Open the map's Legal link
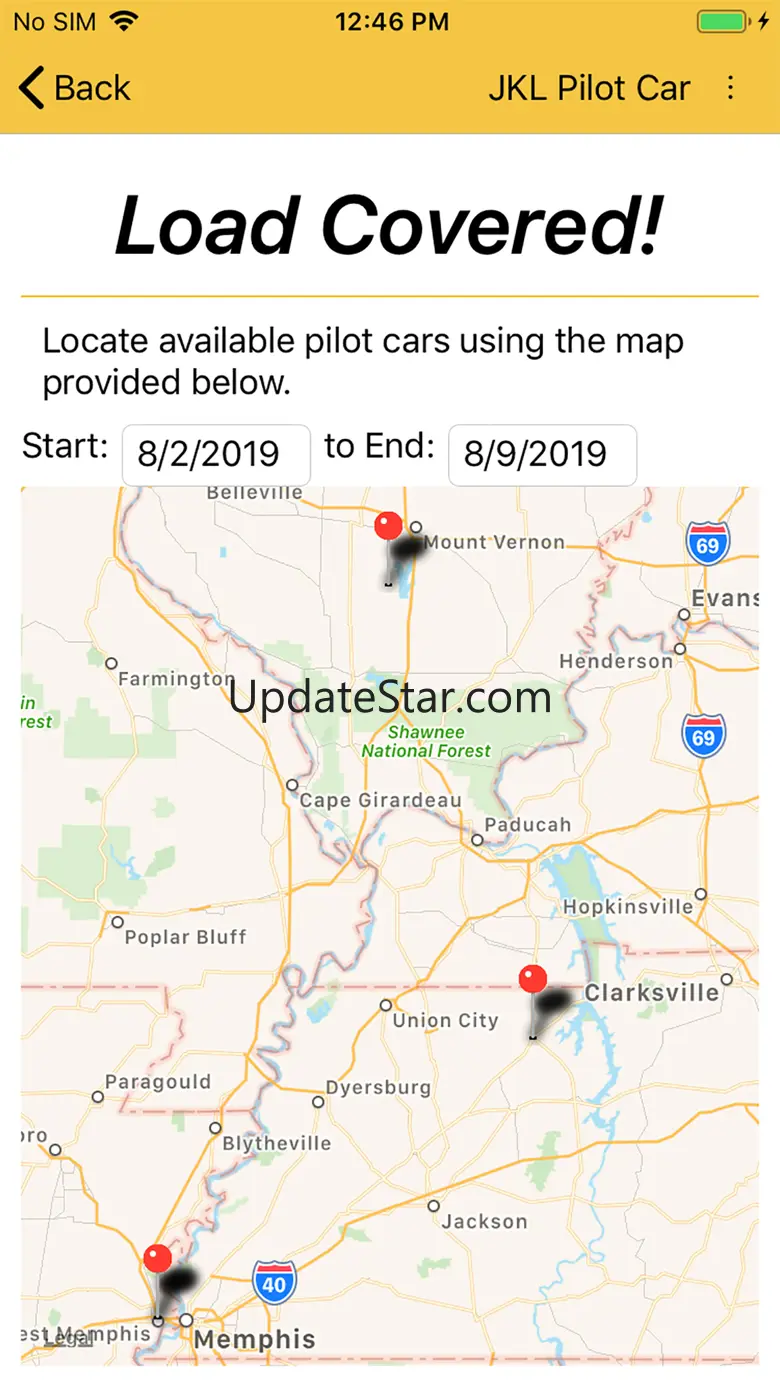The image size is (780, 1387). coord(66,1340)
